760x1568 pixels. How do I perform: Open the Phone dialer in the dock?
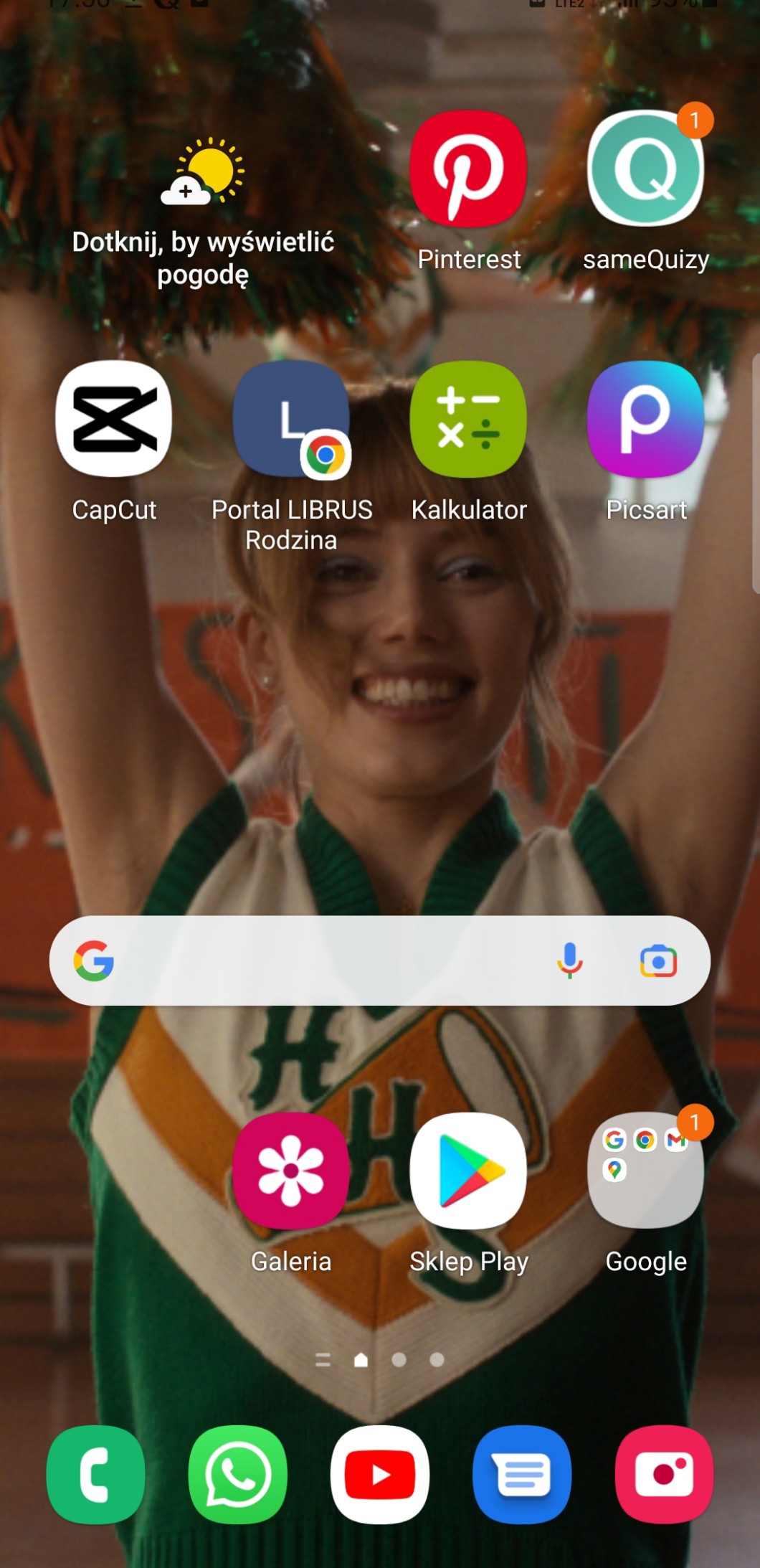95,1475
